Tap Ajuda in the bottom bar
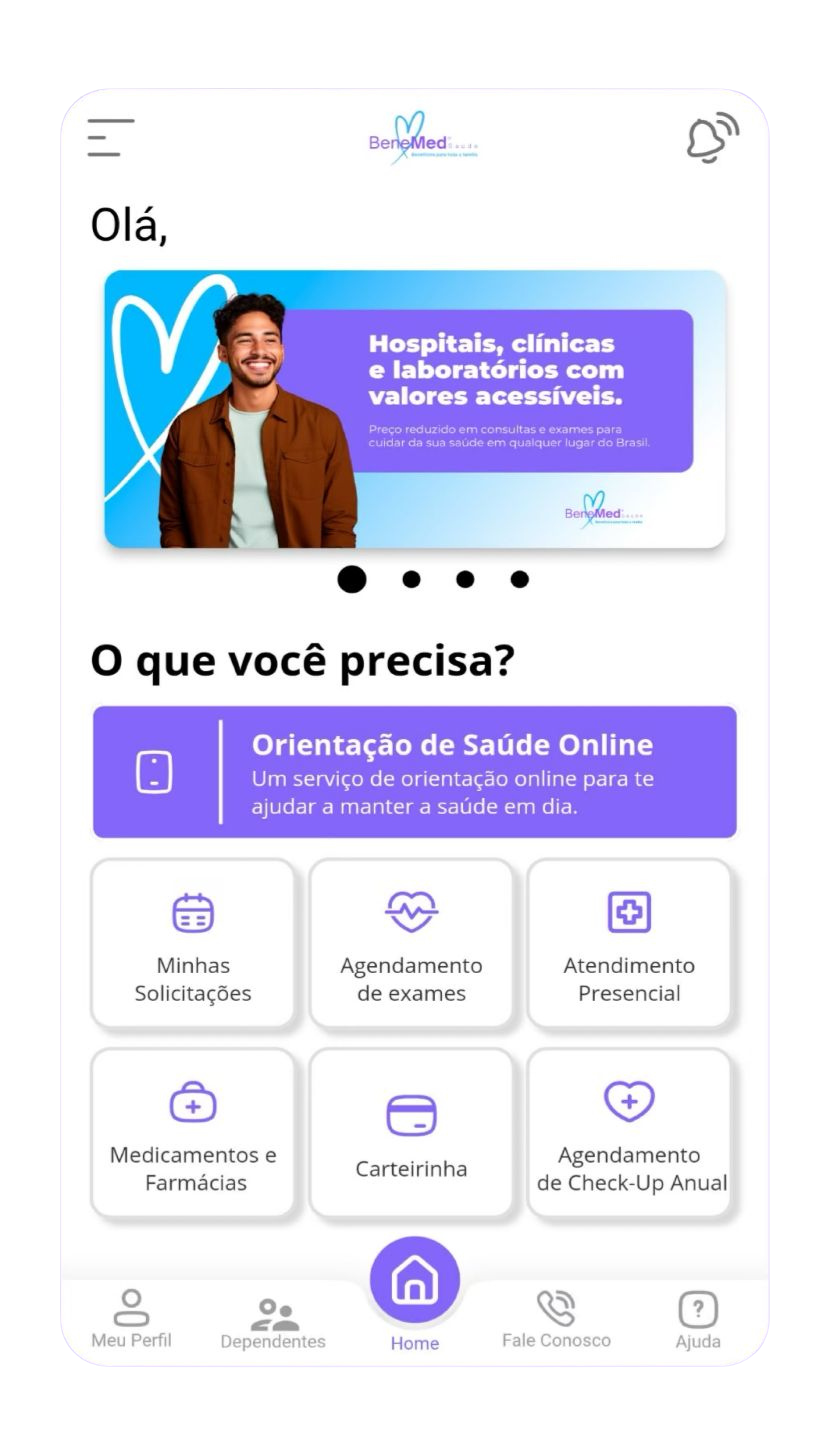 pyautogui.click(x=698, y=1318)
